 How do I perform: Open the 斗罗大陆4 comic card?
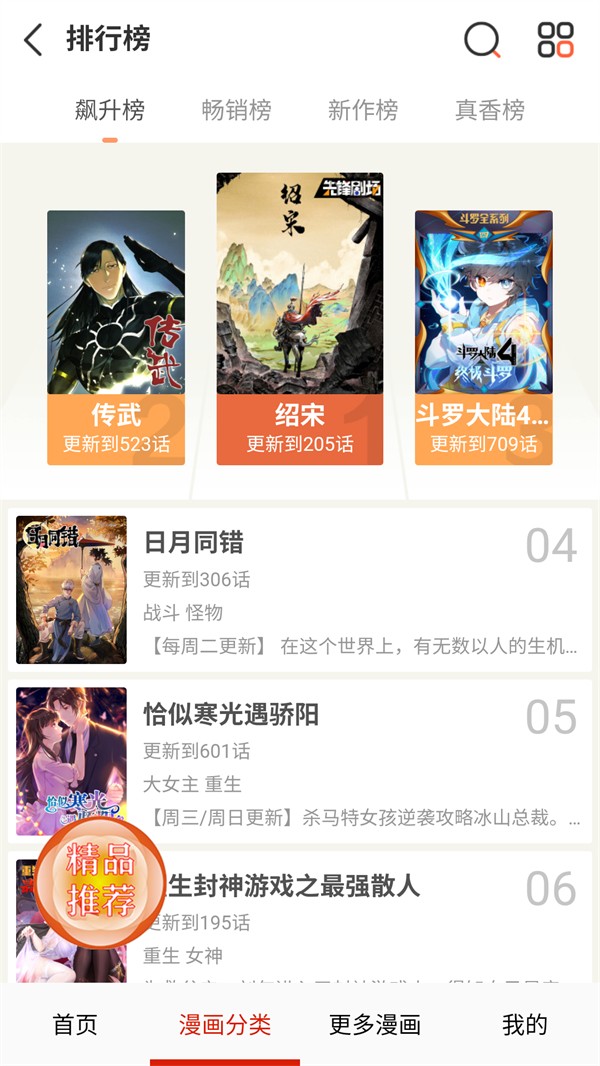pyautogui.click(x=484, y=337)
